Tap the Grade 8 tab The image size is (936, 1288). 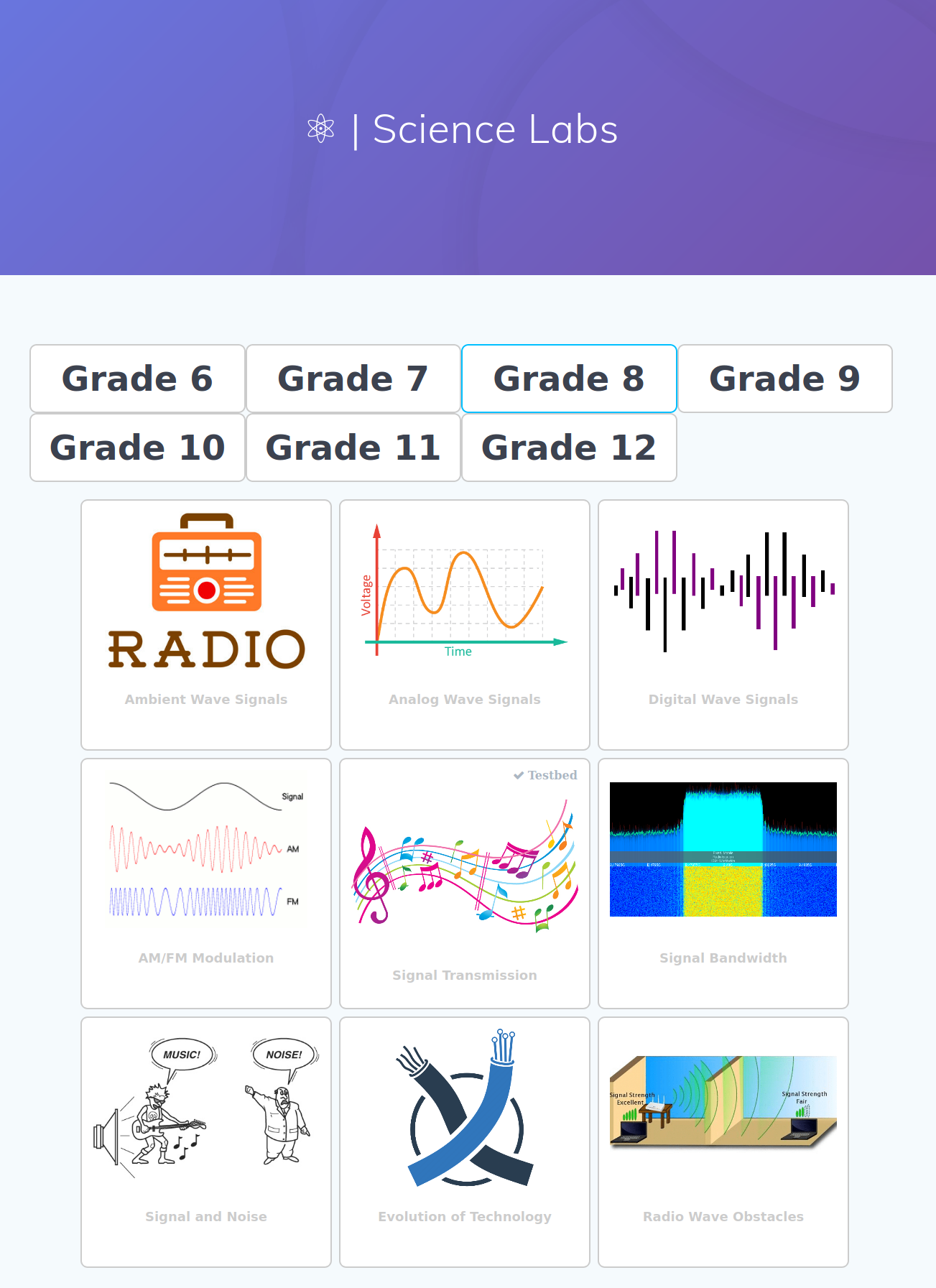tap(569, 379)
